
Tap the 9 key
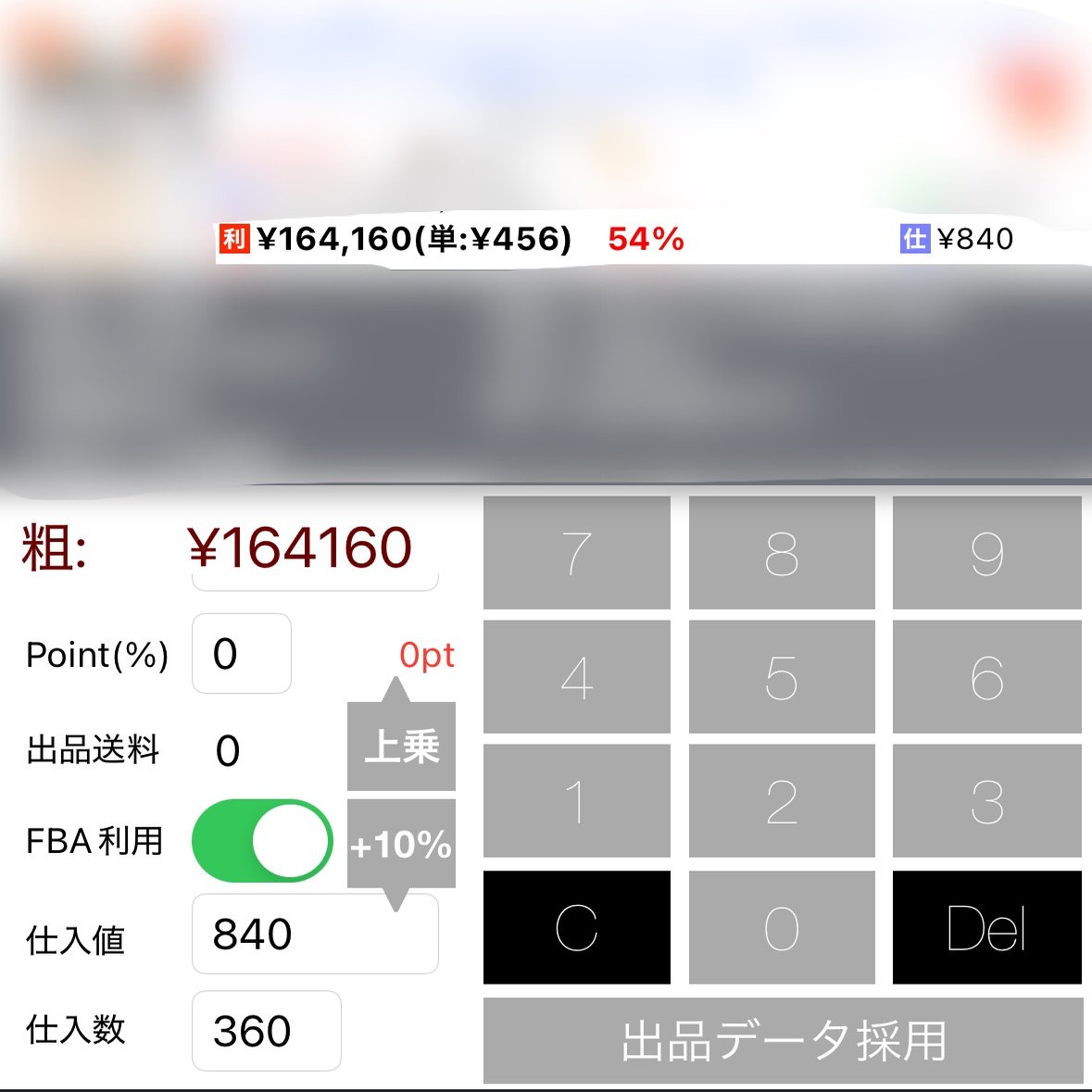[986, 553]
